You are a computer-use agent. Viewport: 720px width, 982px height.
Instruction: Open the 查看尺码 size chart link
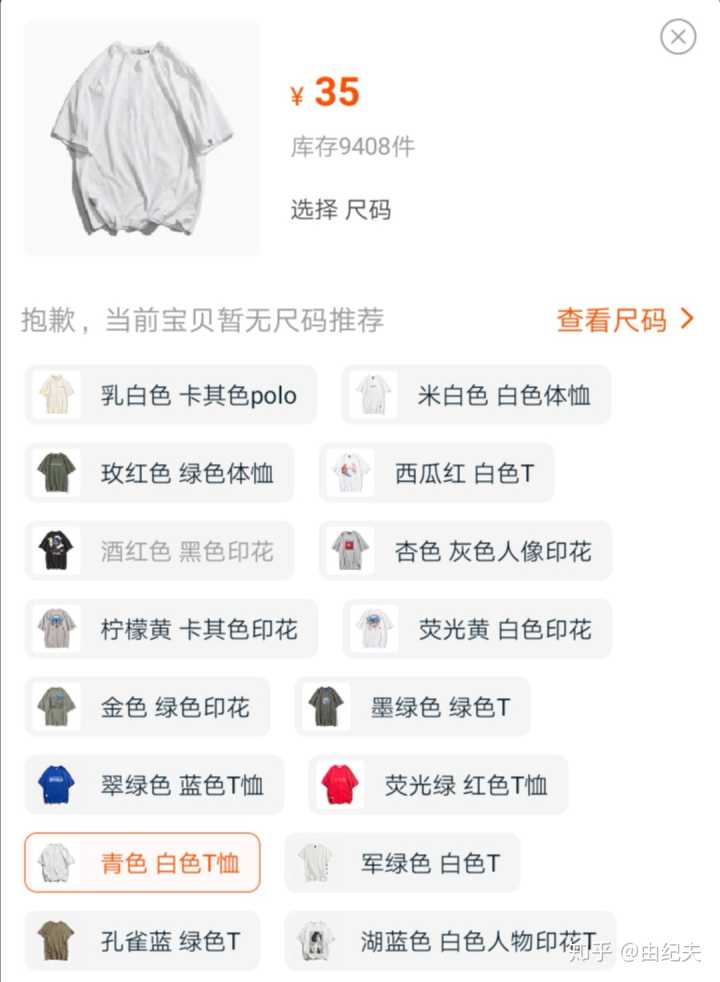pyautogui.click(x=624, y=320)
